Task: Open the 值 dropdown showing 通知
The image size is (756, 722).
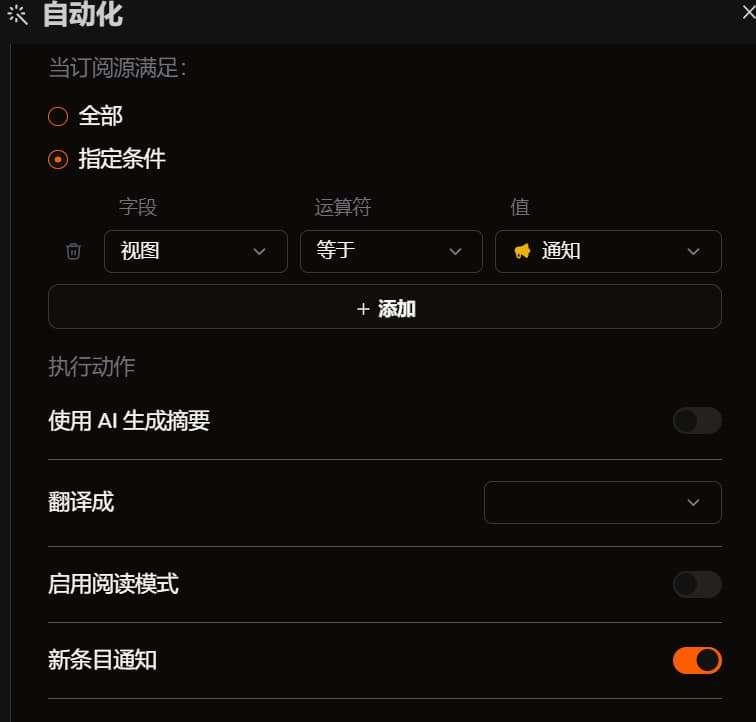Action: (608, 252)
